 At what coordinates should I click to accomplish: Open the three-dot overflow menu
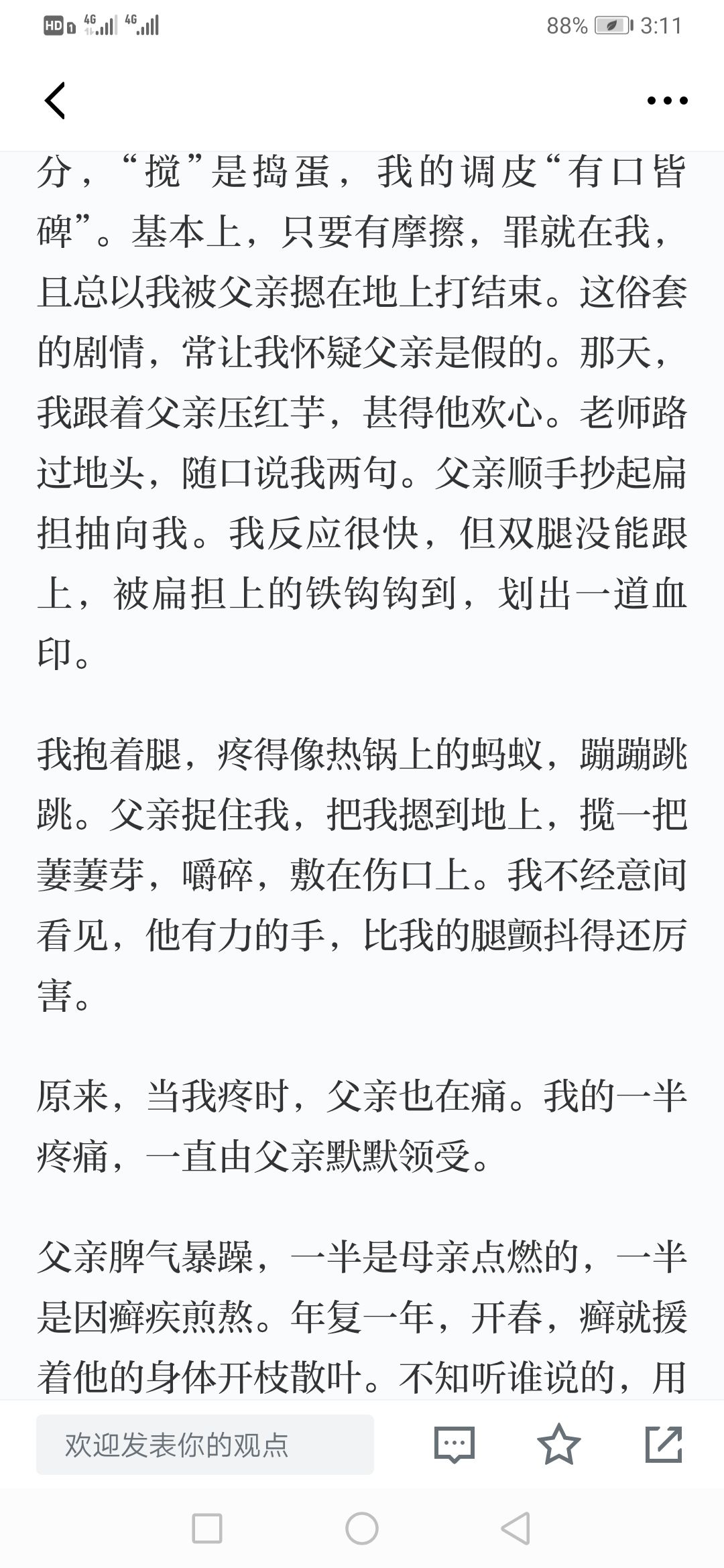(x=667, y=101)
